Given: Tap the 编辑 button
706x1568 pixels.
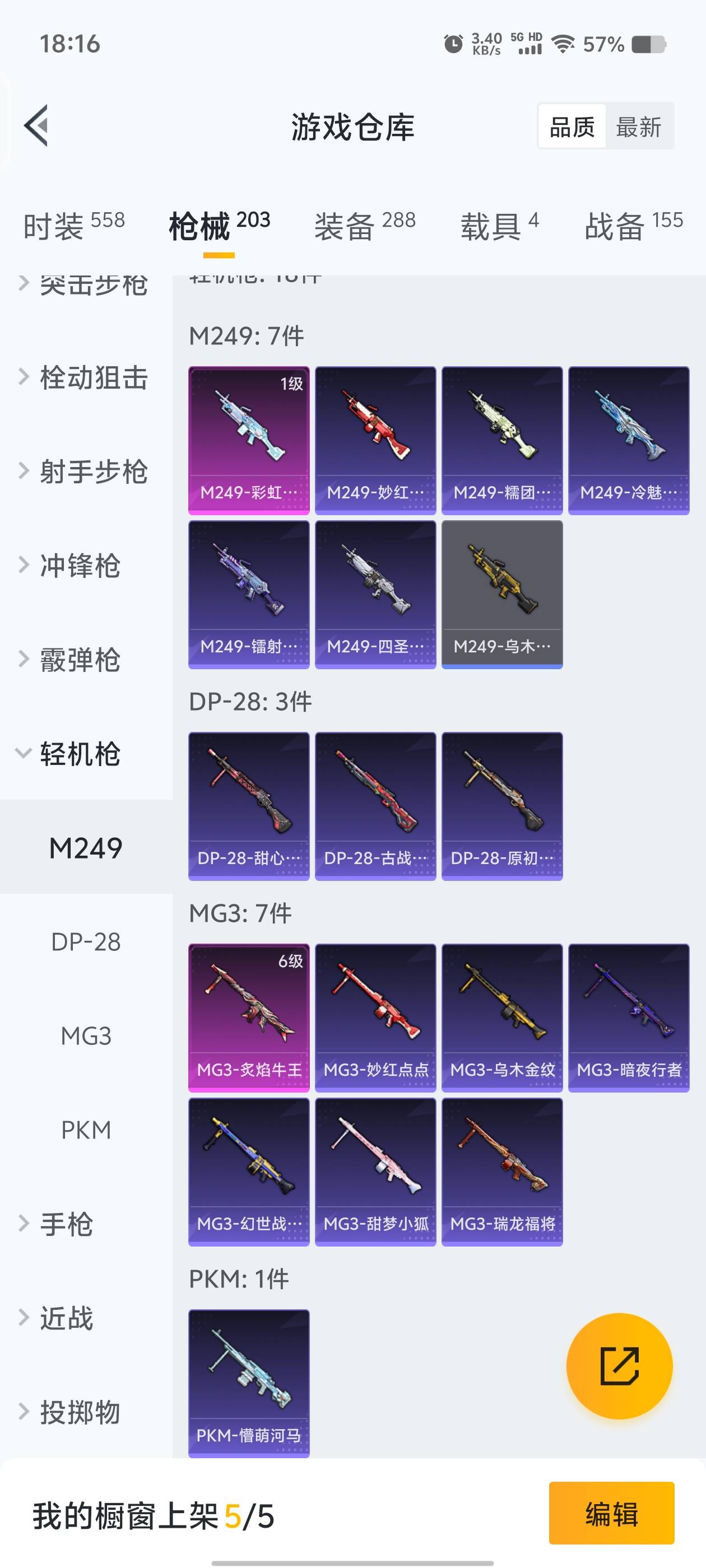Looking at the screenshot, I should 611,1513.
